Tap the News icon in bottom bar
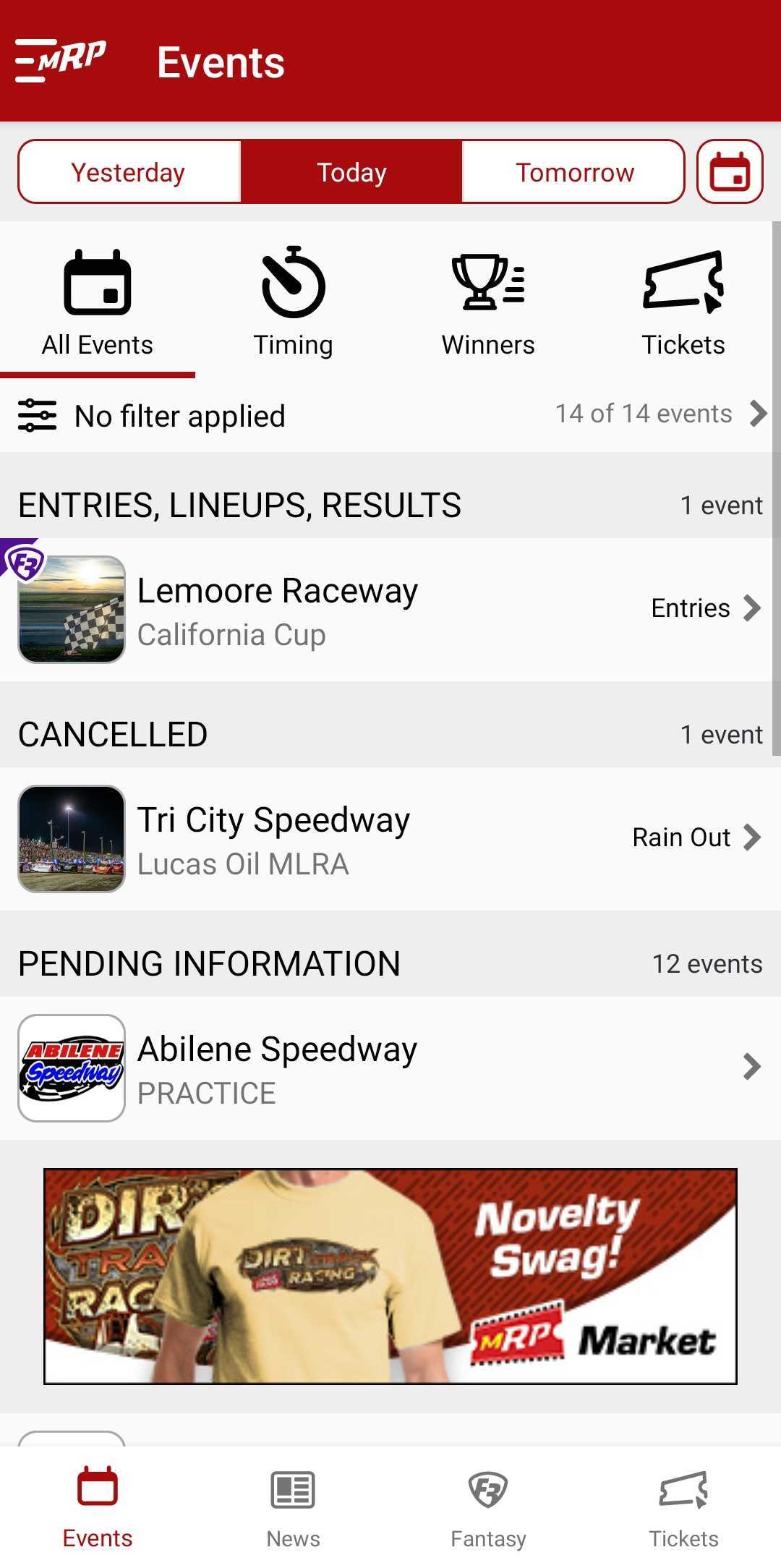The image size is (781, 1568). pos(292,1490)
